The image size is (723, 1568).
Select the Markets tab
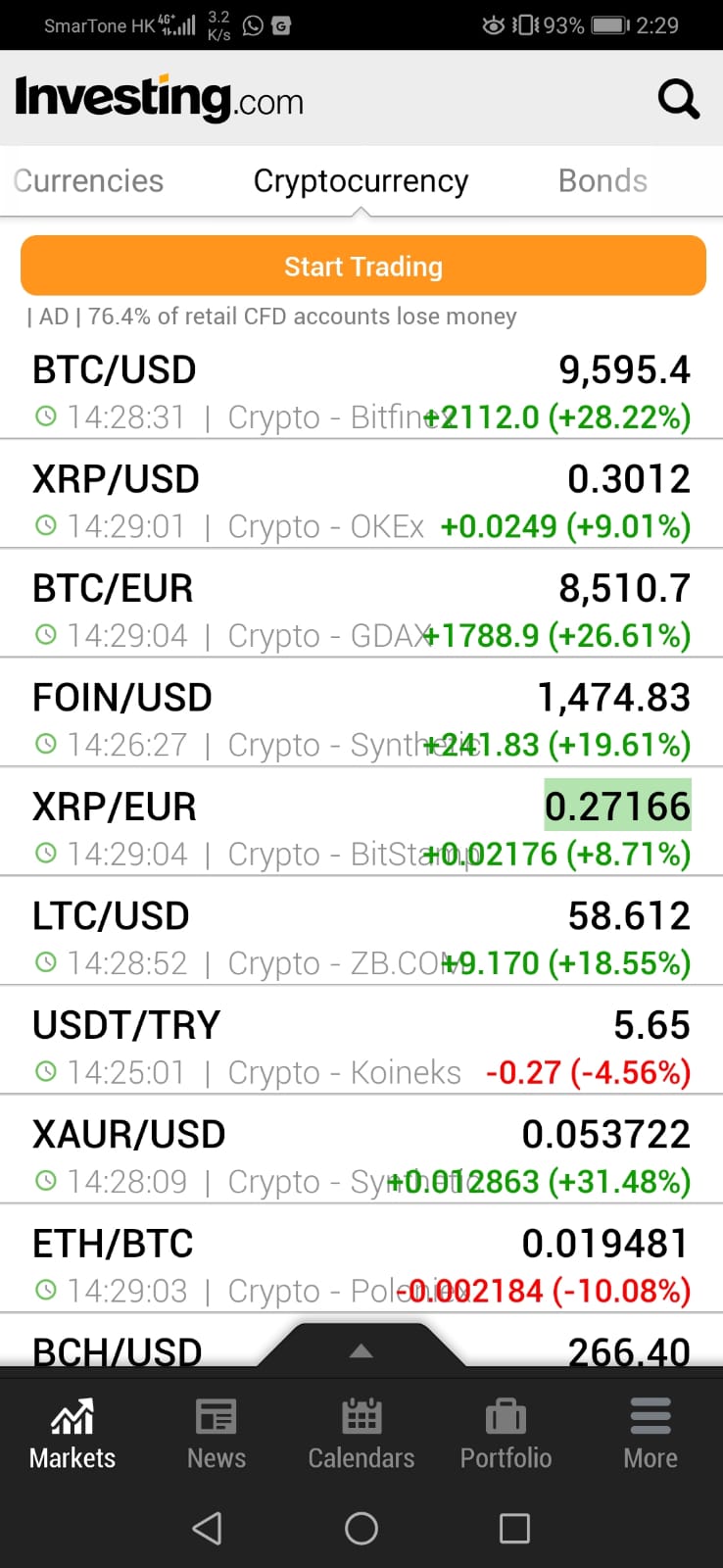click(72, 1434)
